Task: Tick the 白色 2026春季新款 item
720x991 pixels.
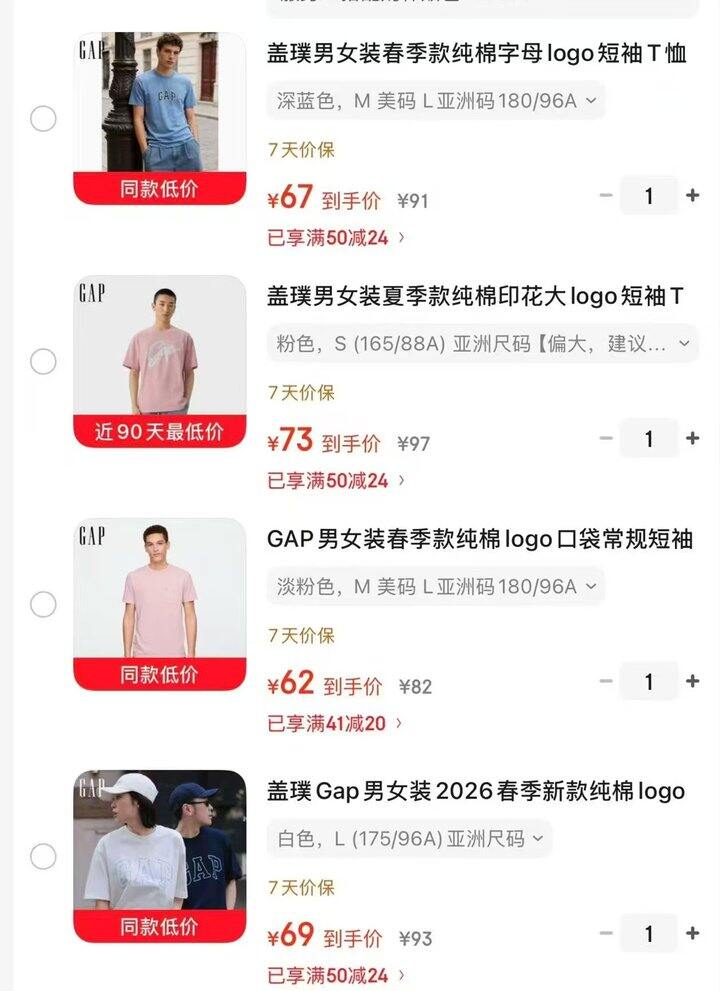Action: tap(43, 856)
